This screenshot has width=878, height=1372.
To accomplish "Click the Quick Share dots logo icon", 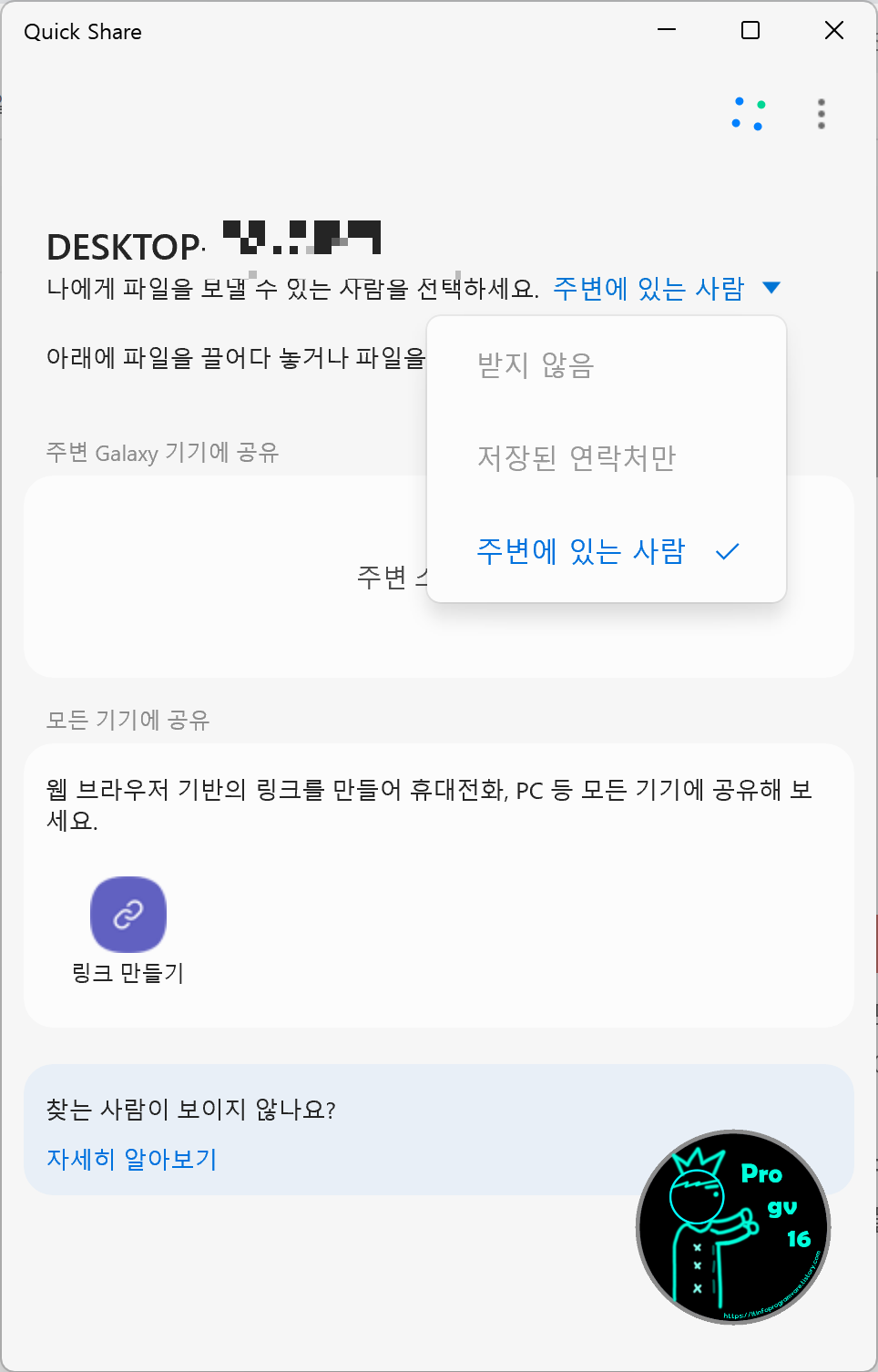I will (749, 115).
